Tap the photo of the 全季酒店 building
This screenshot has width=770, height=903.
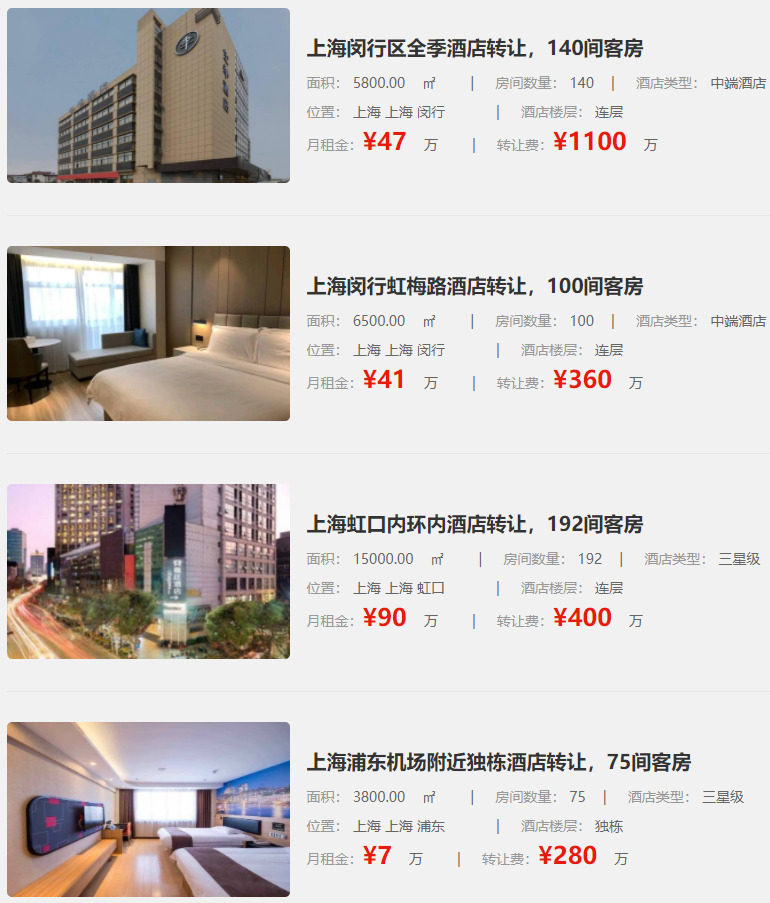(148, 96)
